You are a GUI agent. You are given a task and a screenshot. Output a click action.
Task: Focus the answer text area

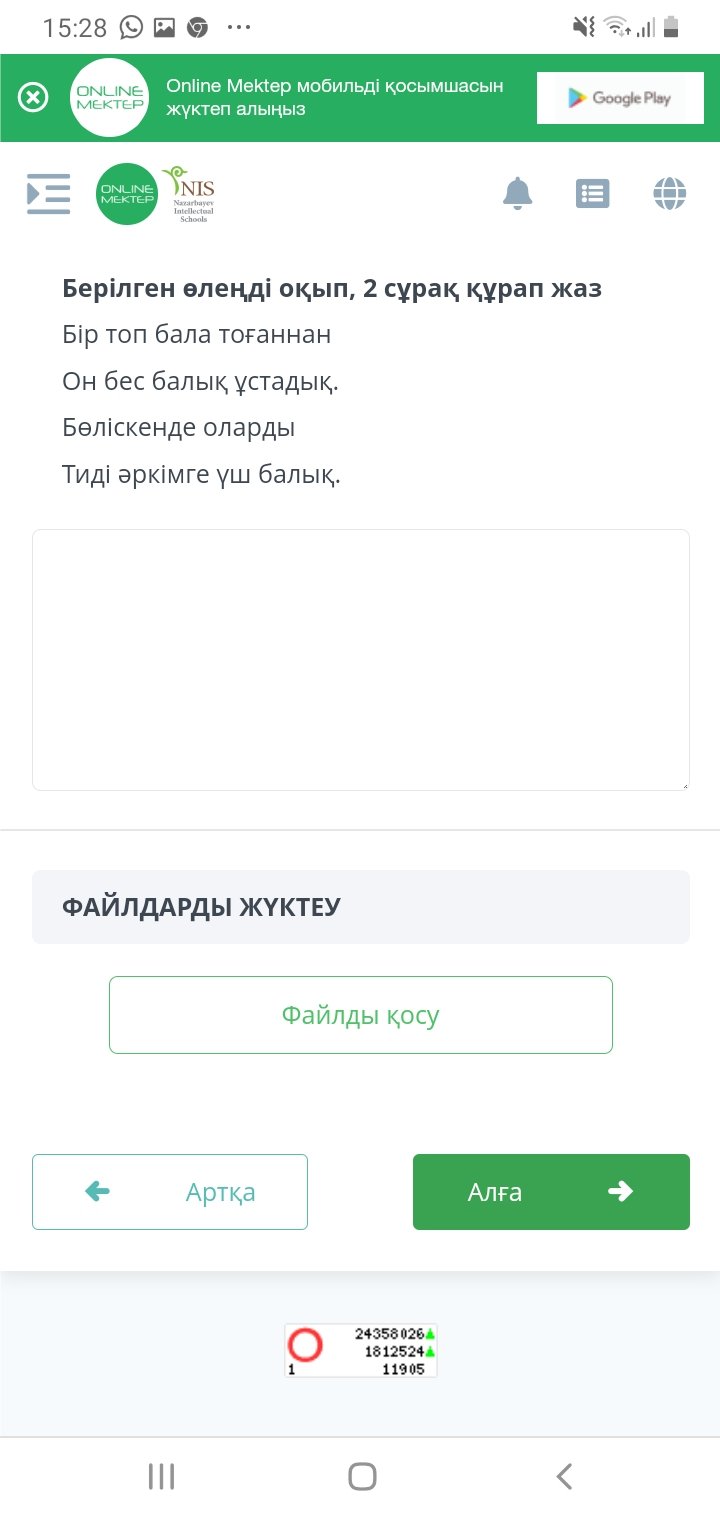coord(360,660)
